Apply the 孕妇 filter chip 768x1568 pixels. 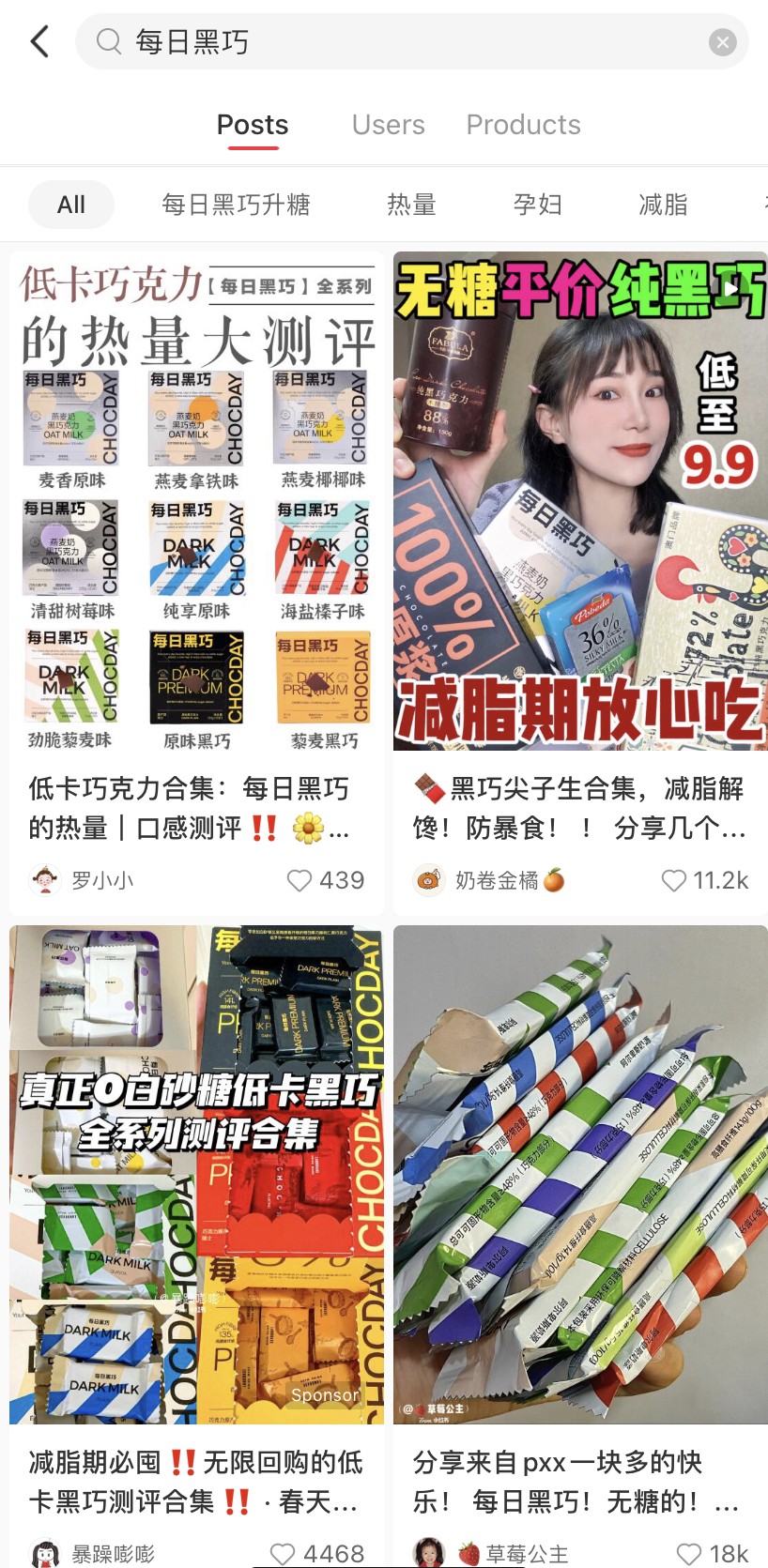(537, 205)
